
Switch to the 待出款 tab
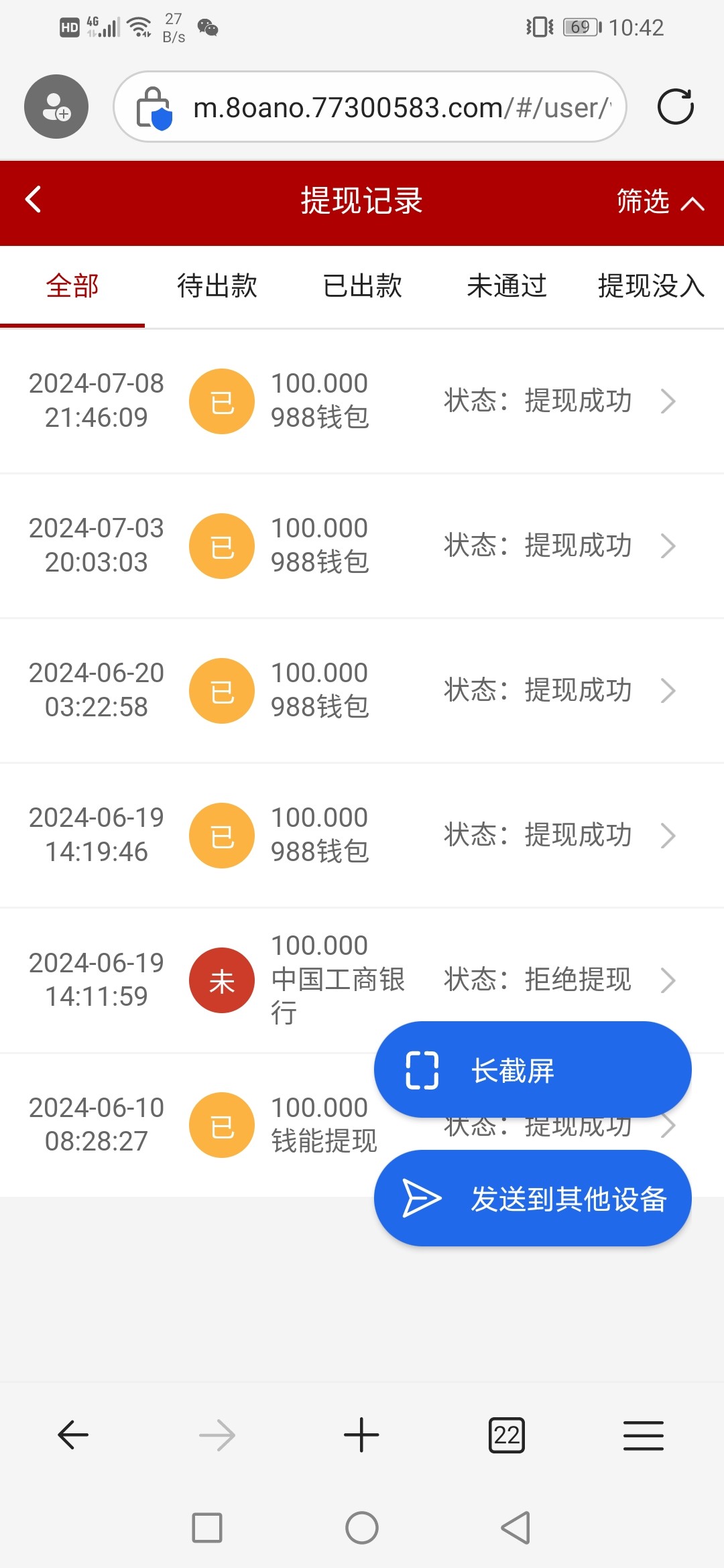pyautogui.click(x=217, y=286)
